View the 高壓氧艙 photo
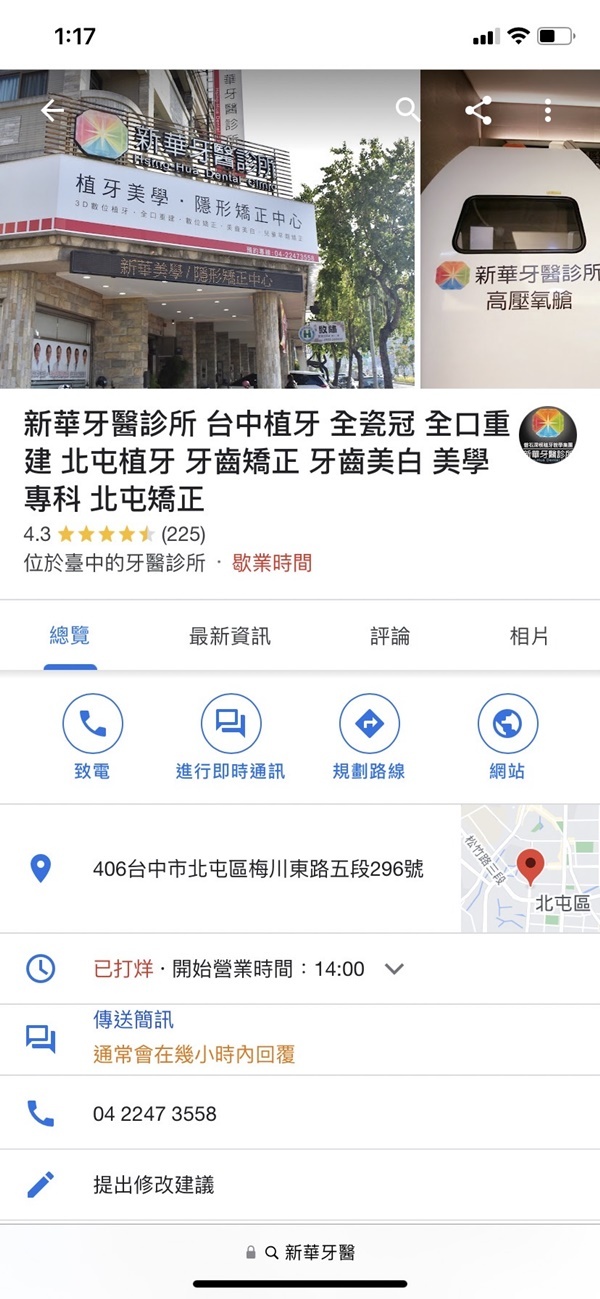This screenshot has height=1299, width=600. click(x=510, y=228)
